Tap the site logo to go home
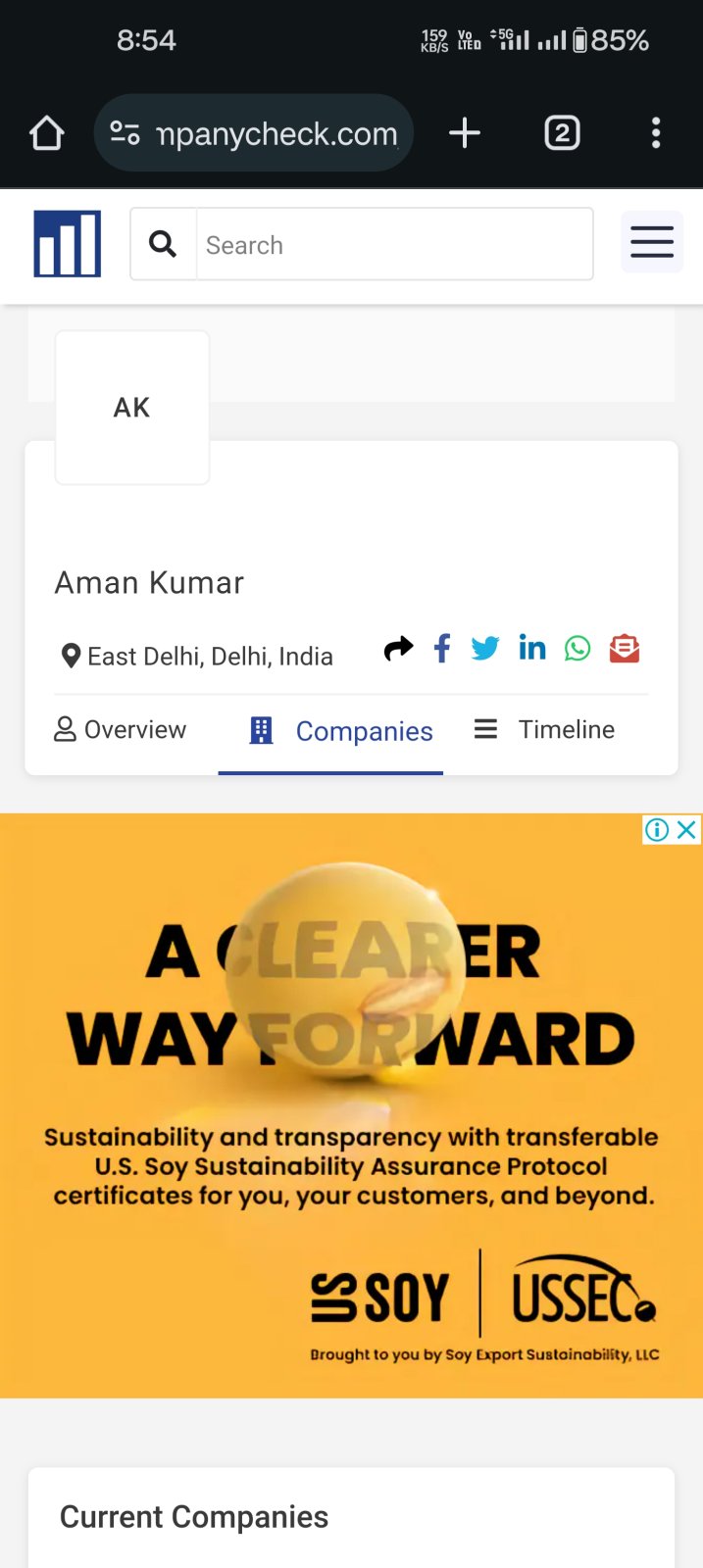 pyautogui.click(x=67, y=244)
